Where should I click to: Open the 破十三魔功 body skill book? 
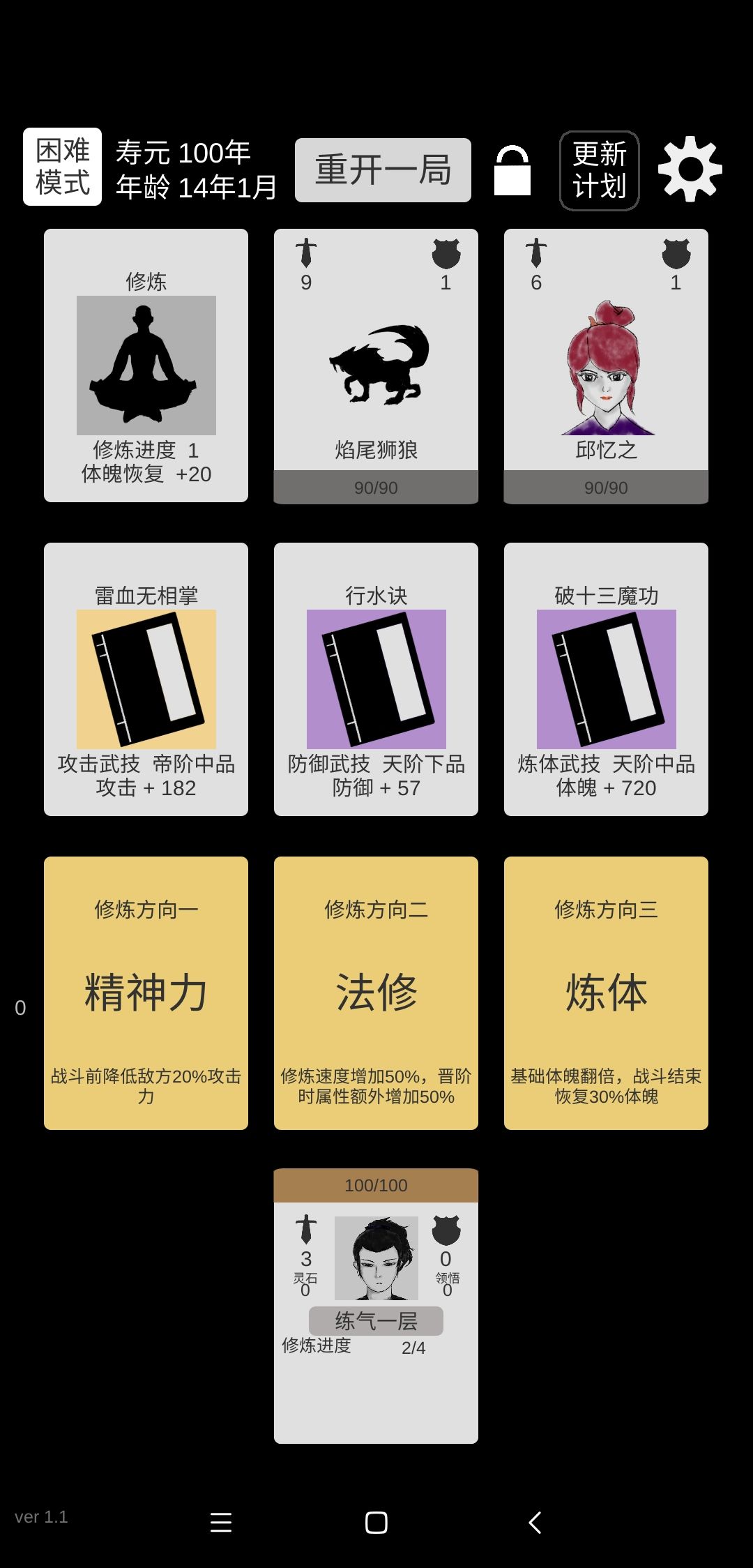click(606, 677)
